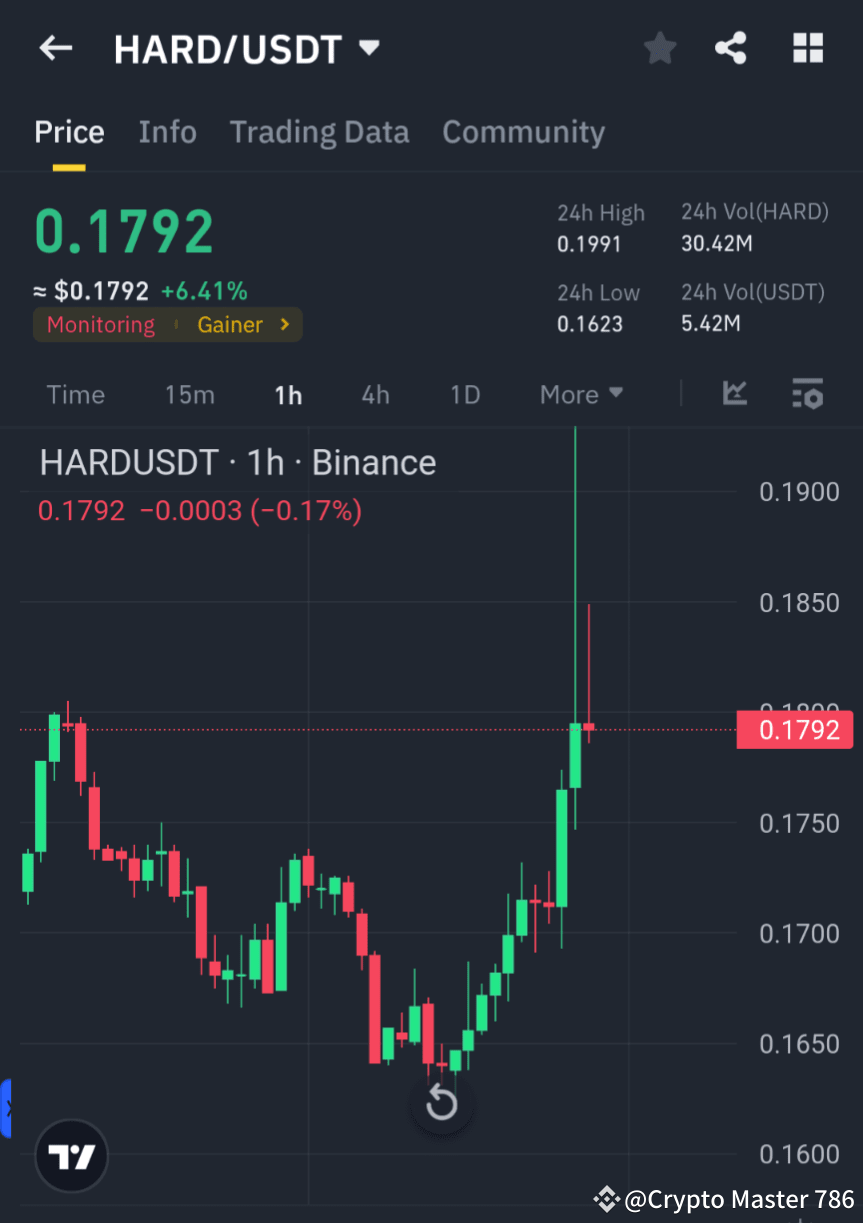Open the share options icon

[x=730, y=48]
